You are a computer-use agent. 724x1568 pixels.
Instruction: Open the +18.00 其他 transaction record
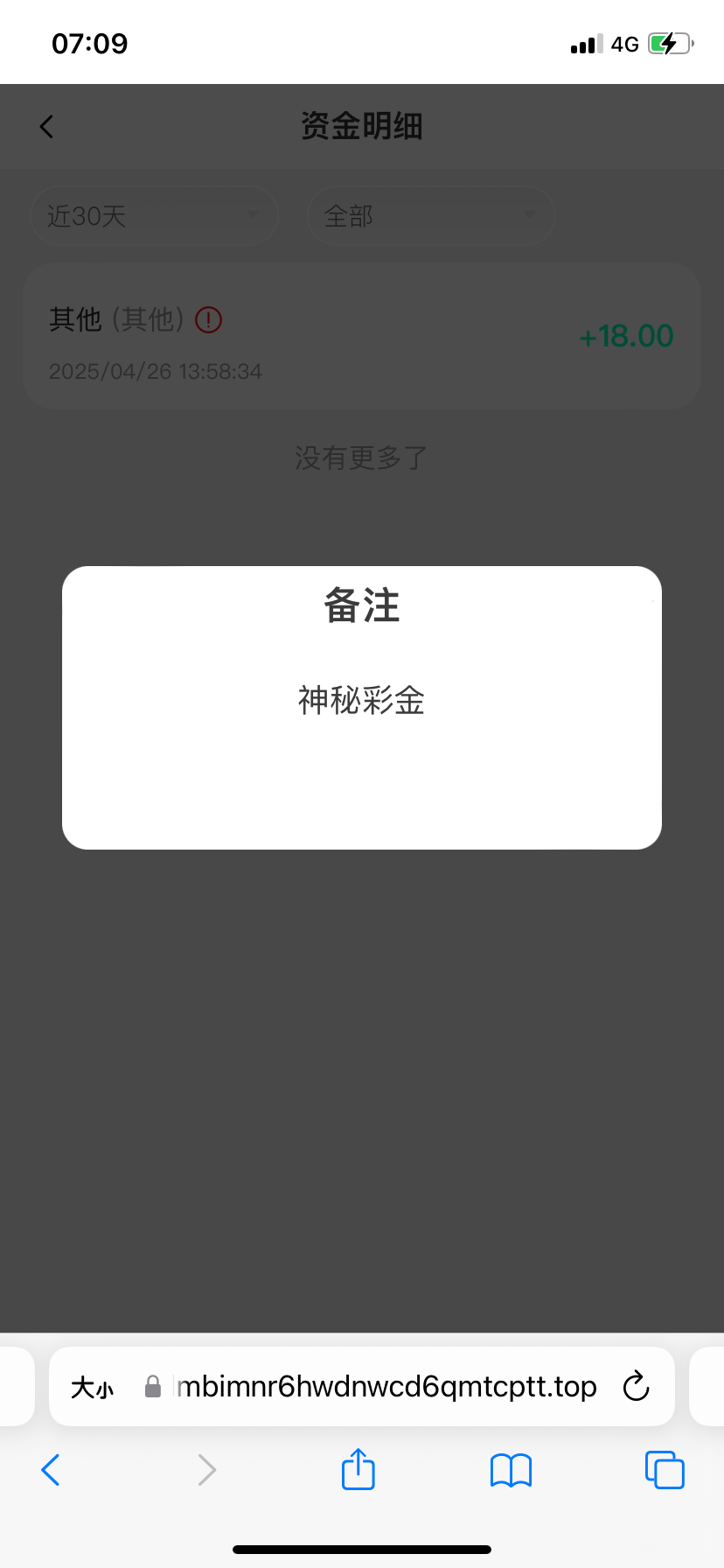point(362,337)
